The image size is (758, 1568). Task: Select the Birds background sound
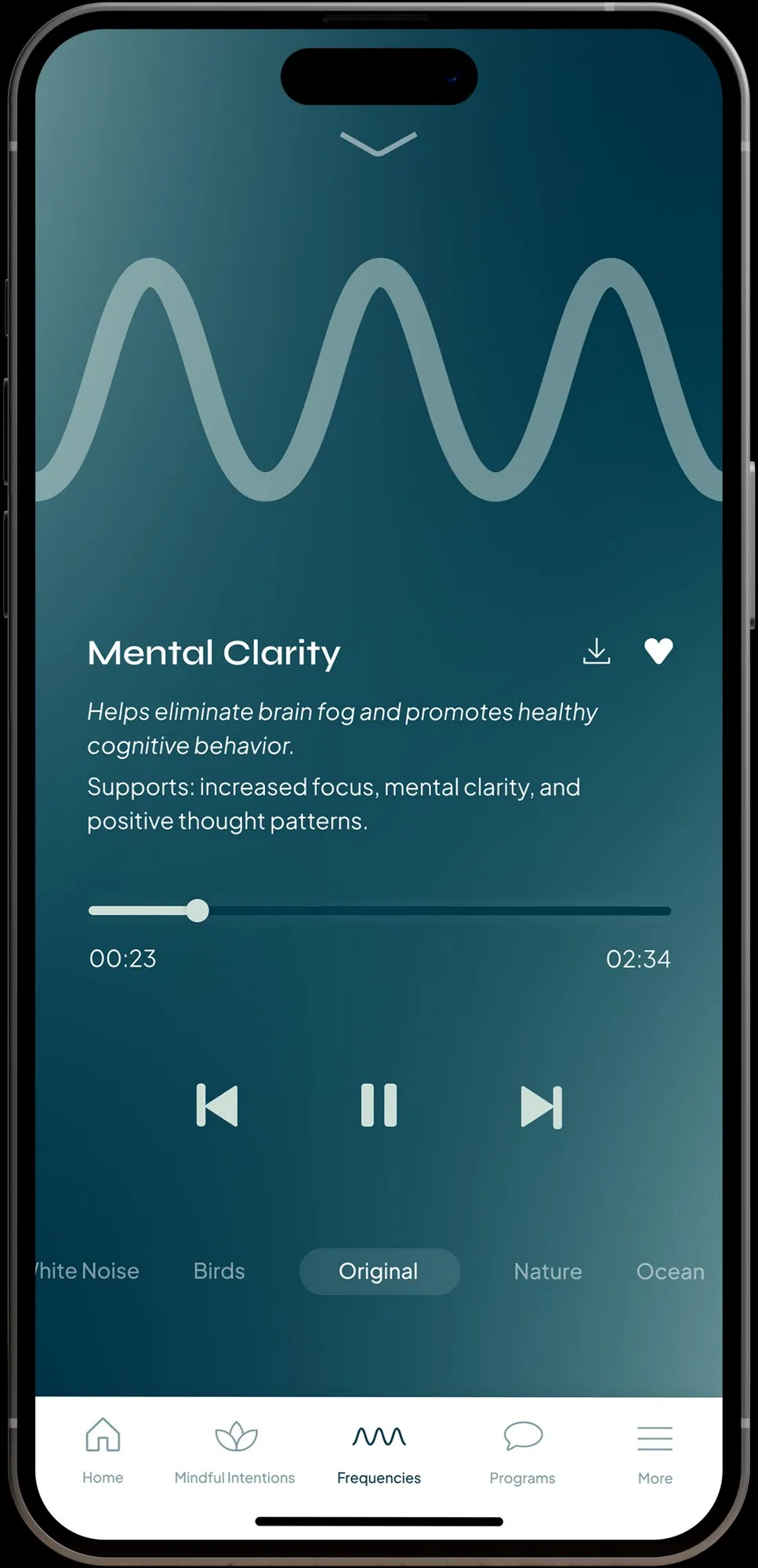point(219,1271)
